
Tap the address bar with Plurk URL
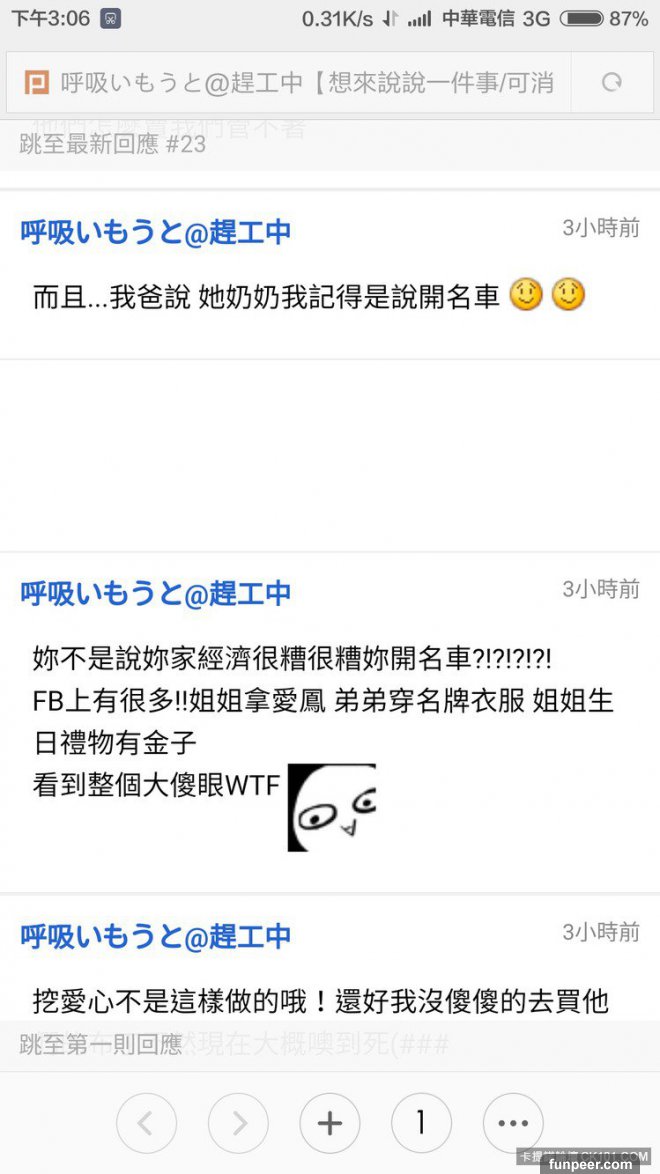[x=300, y=83]
